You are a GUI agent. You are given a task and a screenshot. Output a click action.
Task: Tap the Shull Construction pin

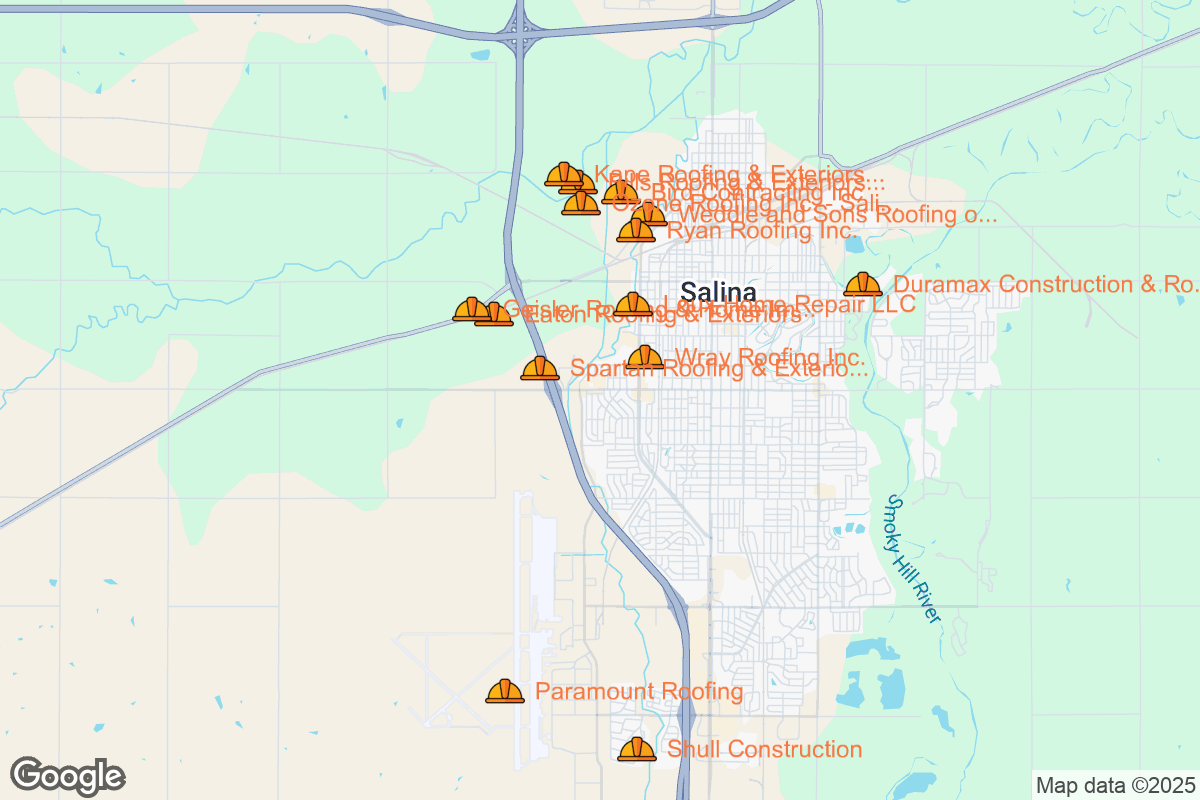[637, 749]
